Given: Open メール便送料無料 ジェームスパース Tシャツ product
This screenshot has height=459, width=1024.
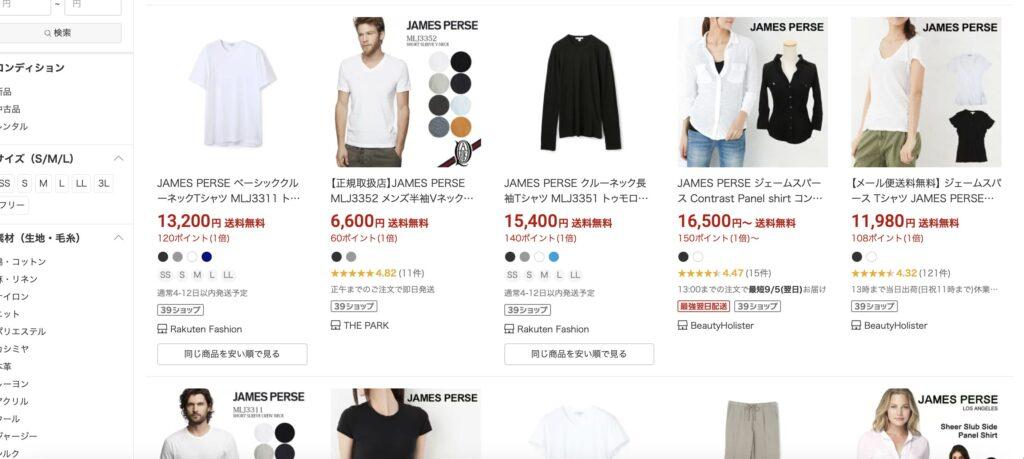Looking at the screenshot, I should [x=924, y=190].
